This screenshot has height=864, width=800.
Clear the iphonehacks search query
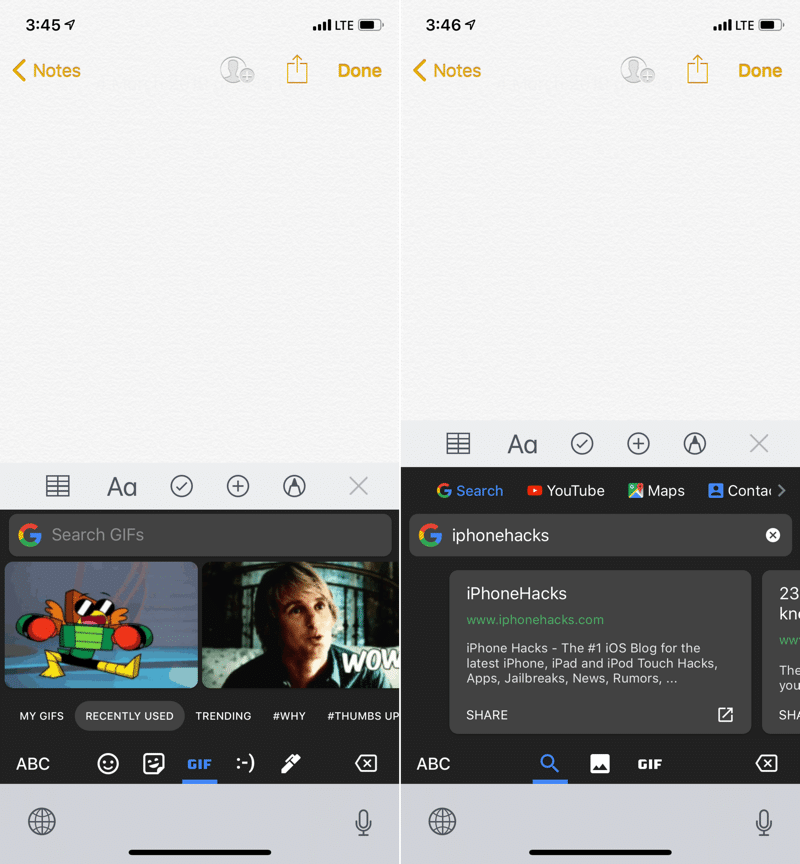(x=773, y=535)
